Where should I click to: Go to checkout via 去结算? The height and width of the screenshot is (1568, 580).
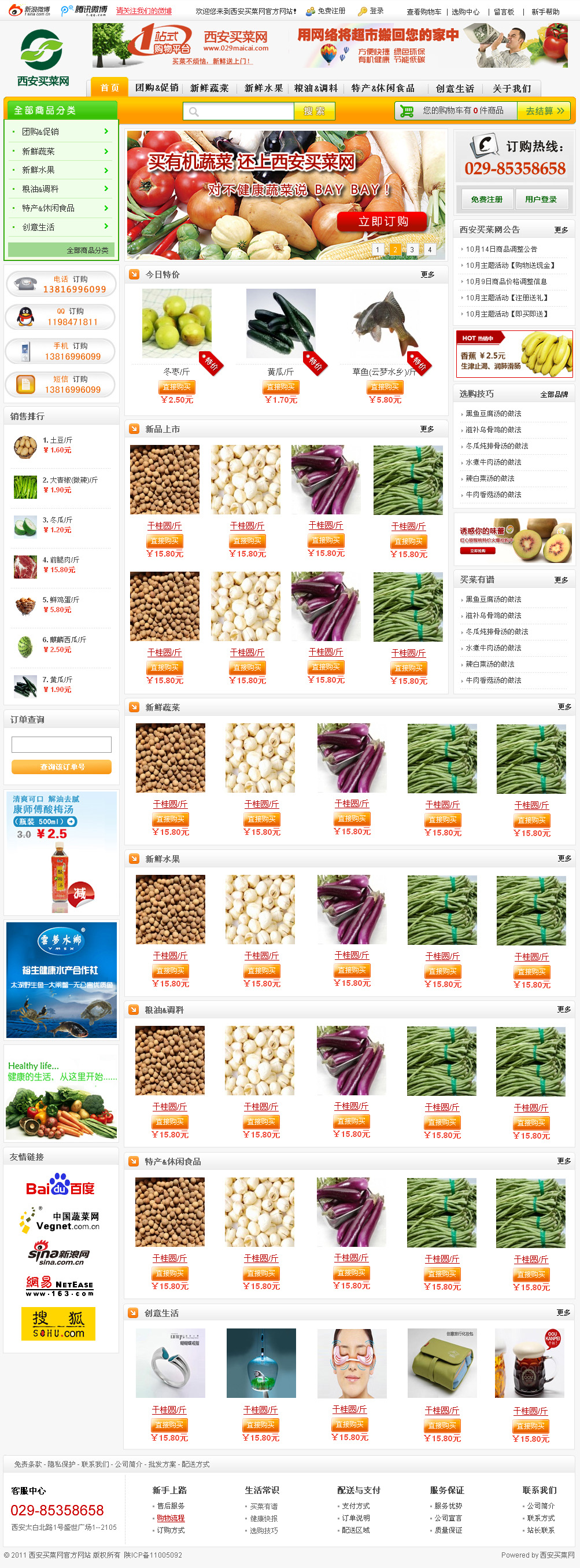click(x=544, y=111)
